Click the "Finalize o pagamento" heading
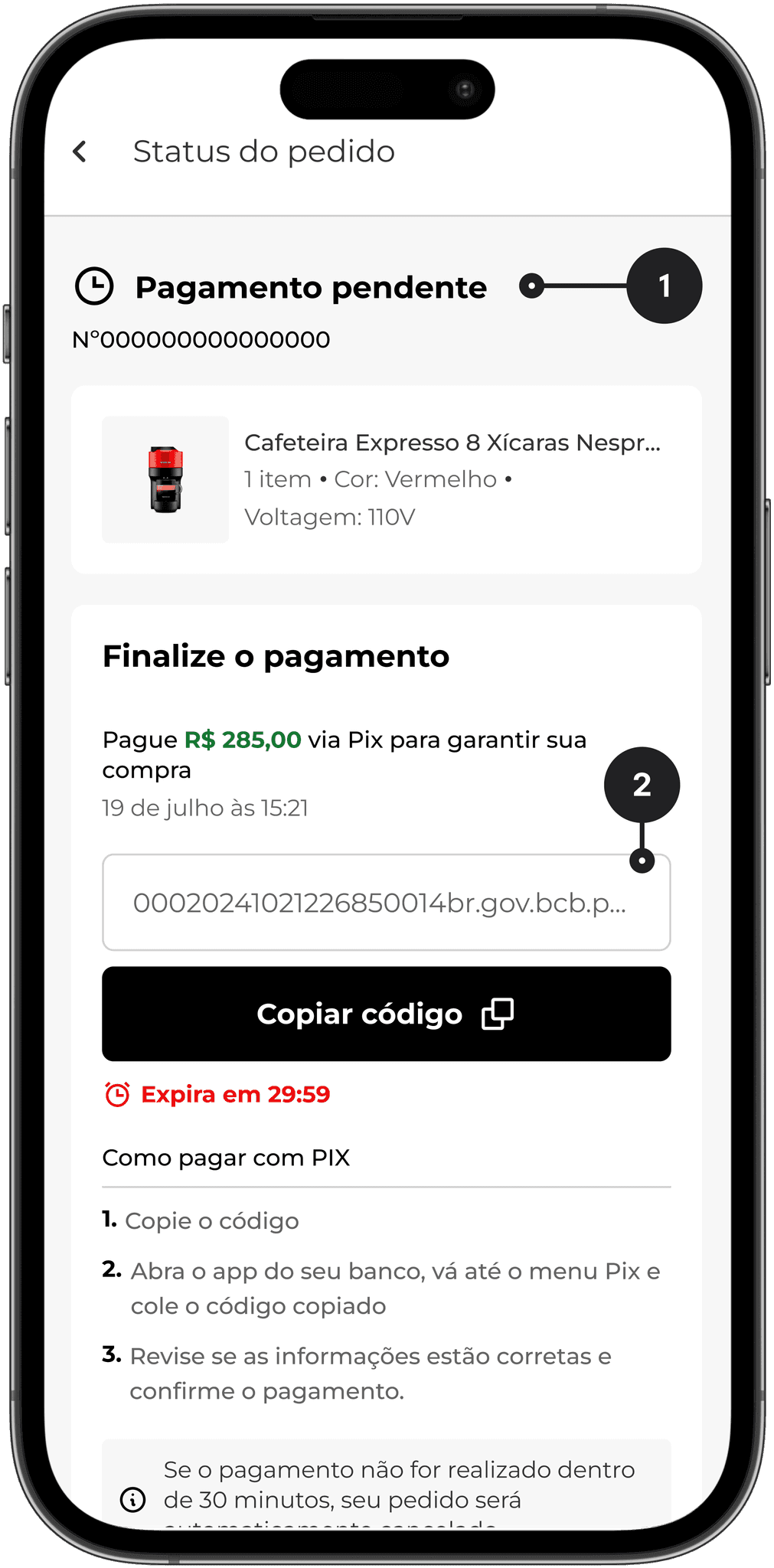This screenshot has height=1568, width=774. point(276,656)
